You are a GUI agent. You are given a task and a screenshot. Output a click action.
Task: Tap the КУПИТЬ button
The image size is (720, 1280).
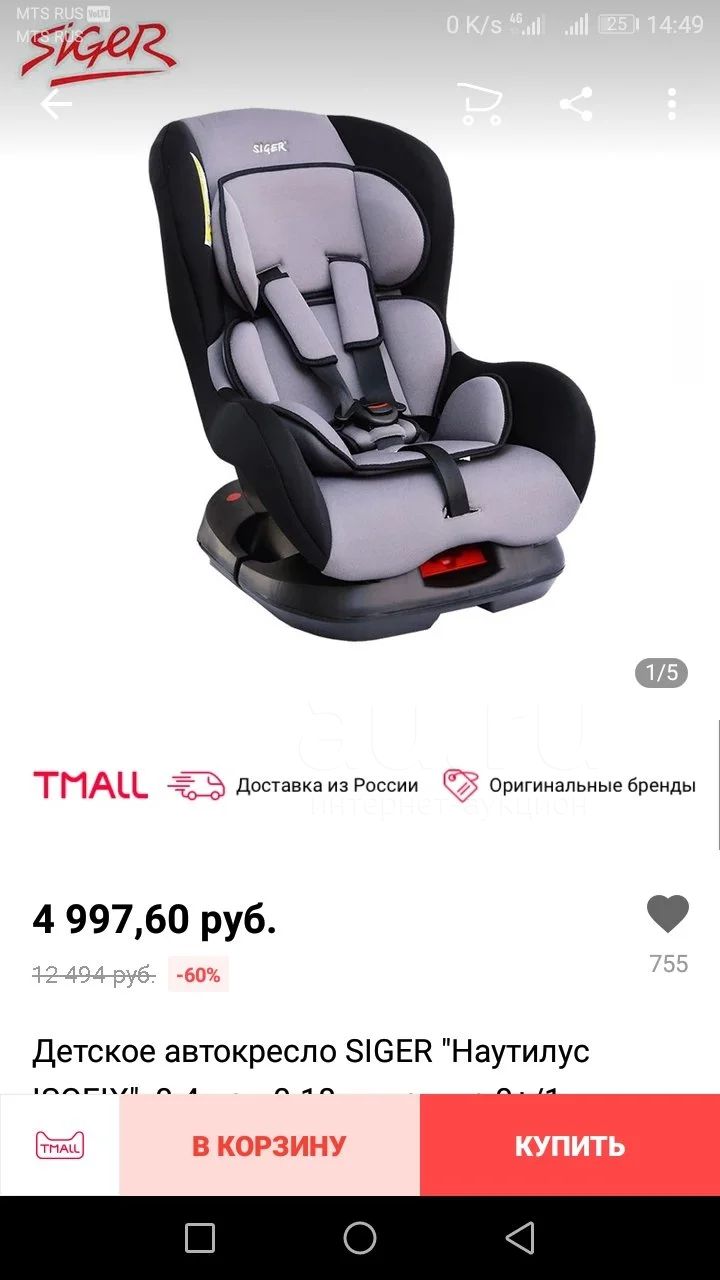pos(570,1145)
